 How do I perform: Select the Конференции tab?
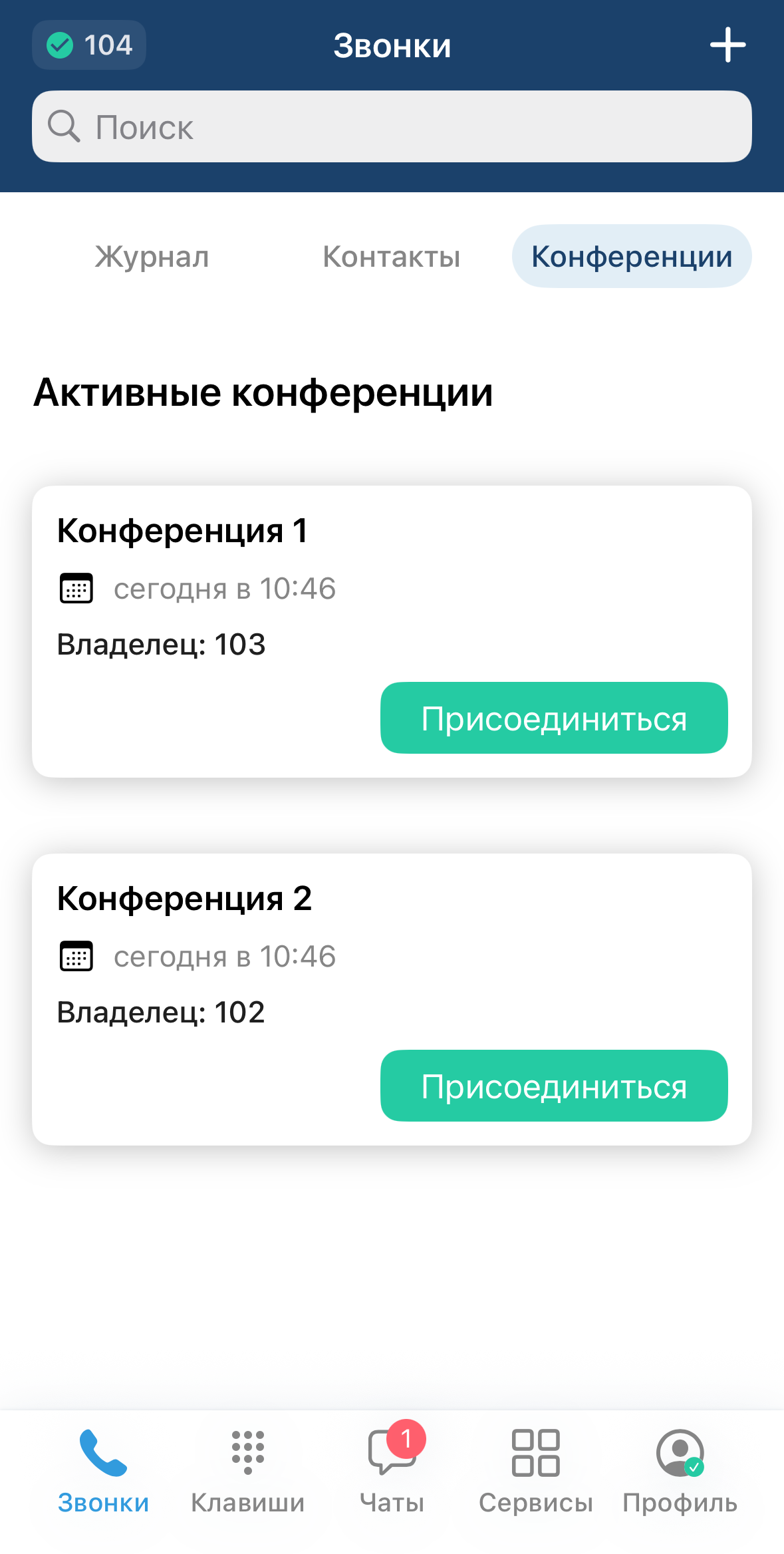click(631, 257)
